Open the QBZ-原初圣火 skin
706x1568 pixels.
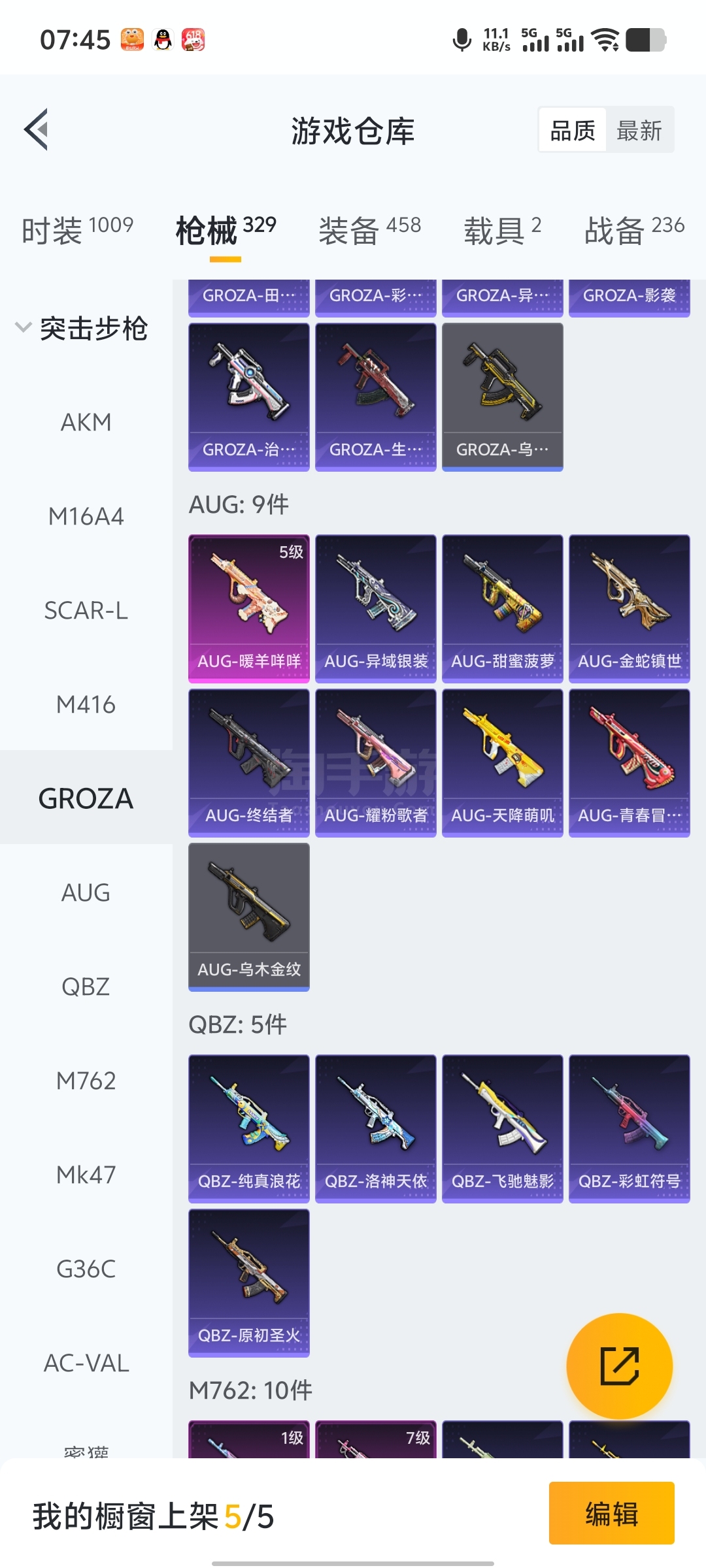pyautogui.click(x=249, y=1283)
